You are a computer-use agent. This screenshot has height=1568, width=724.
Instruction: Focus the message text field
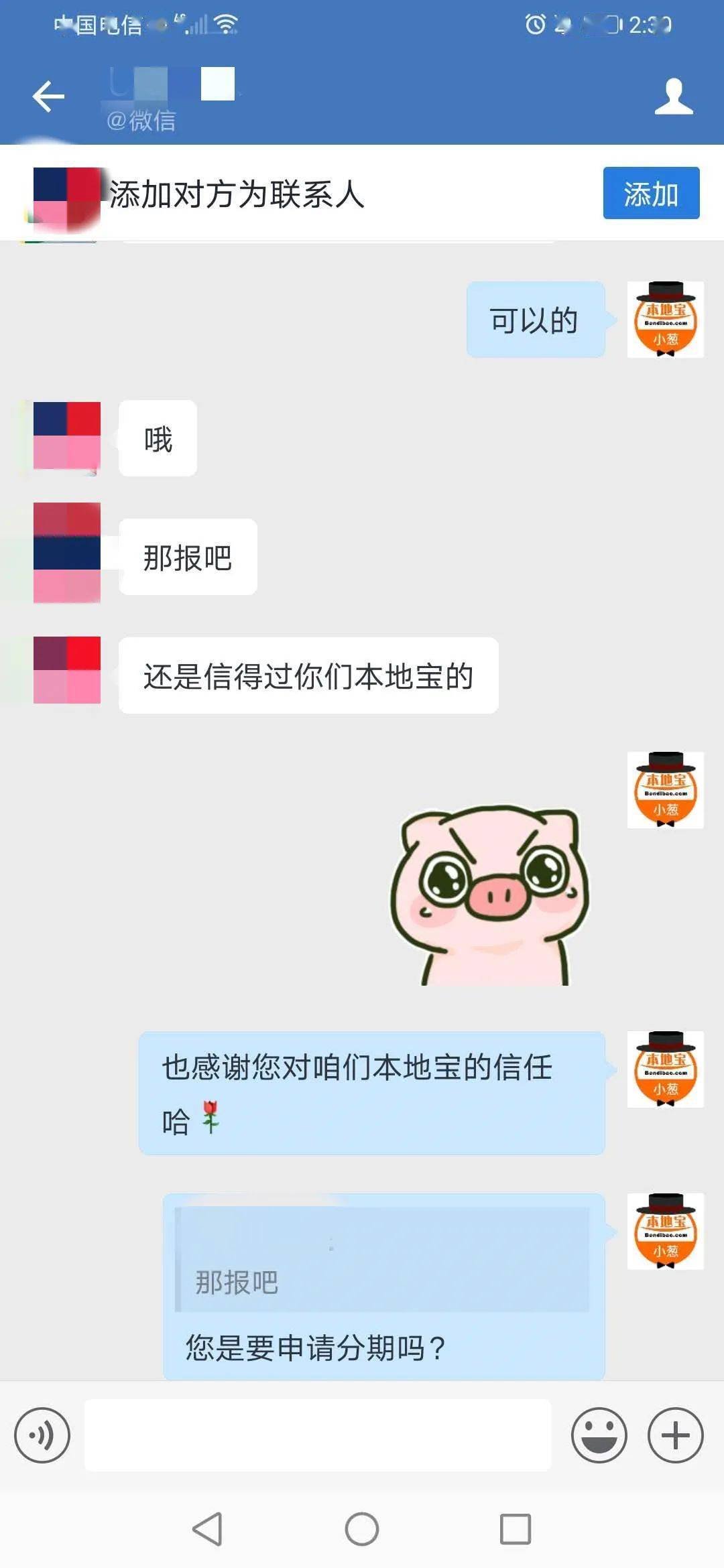click(318, 1435)
